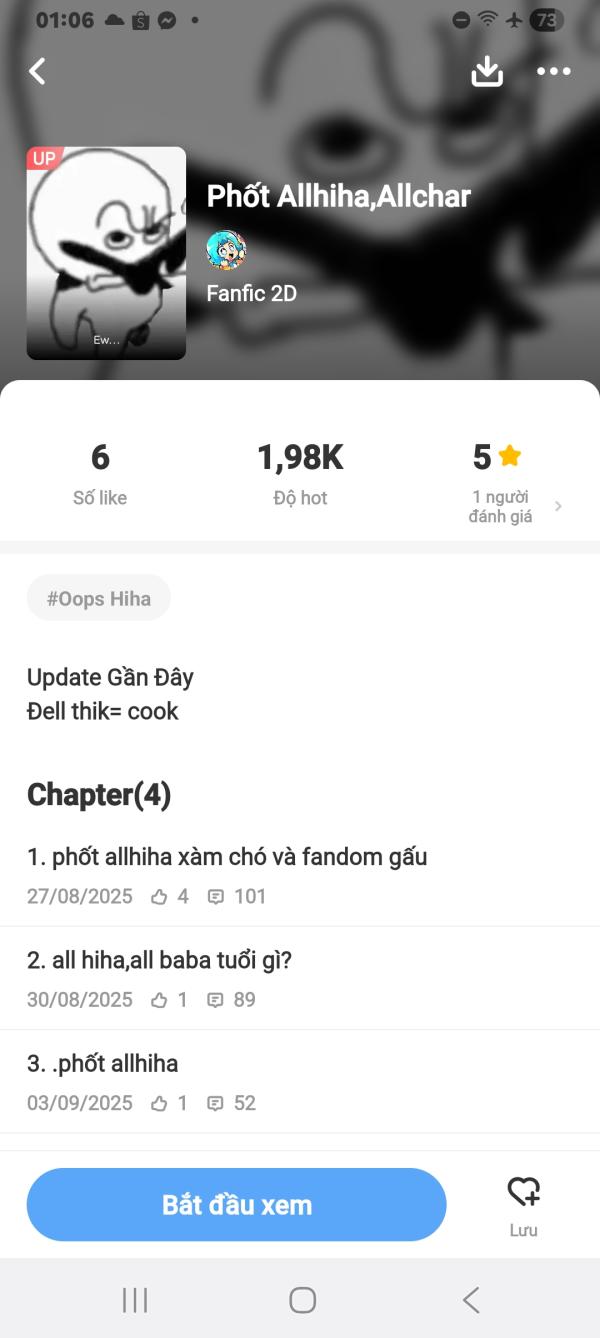View the 1 người đánh giá ratings
The height and width of the screenshot is (1338, 600).
[x=512, y=506]
